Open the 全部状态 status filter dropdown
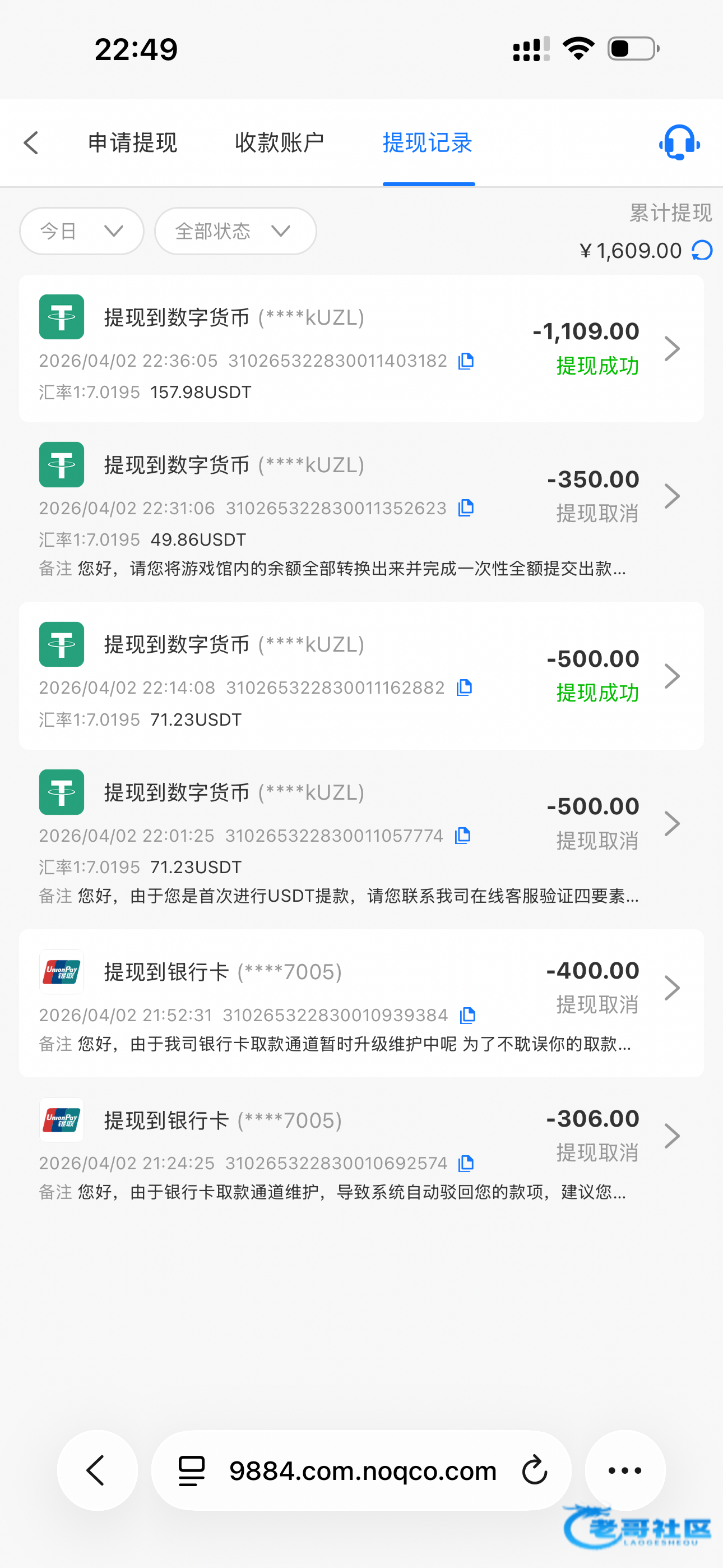The image size is (723, 1568). pos(235,231)
